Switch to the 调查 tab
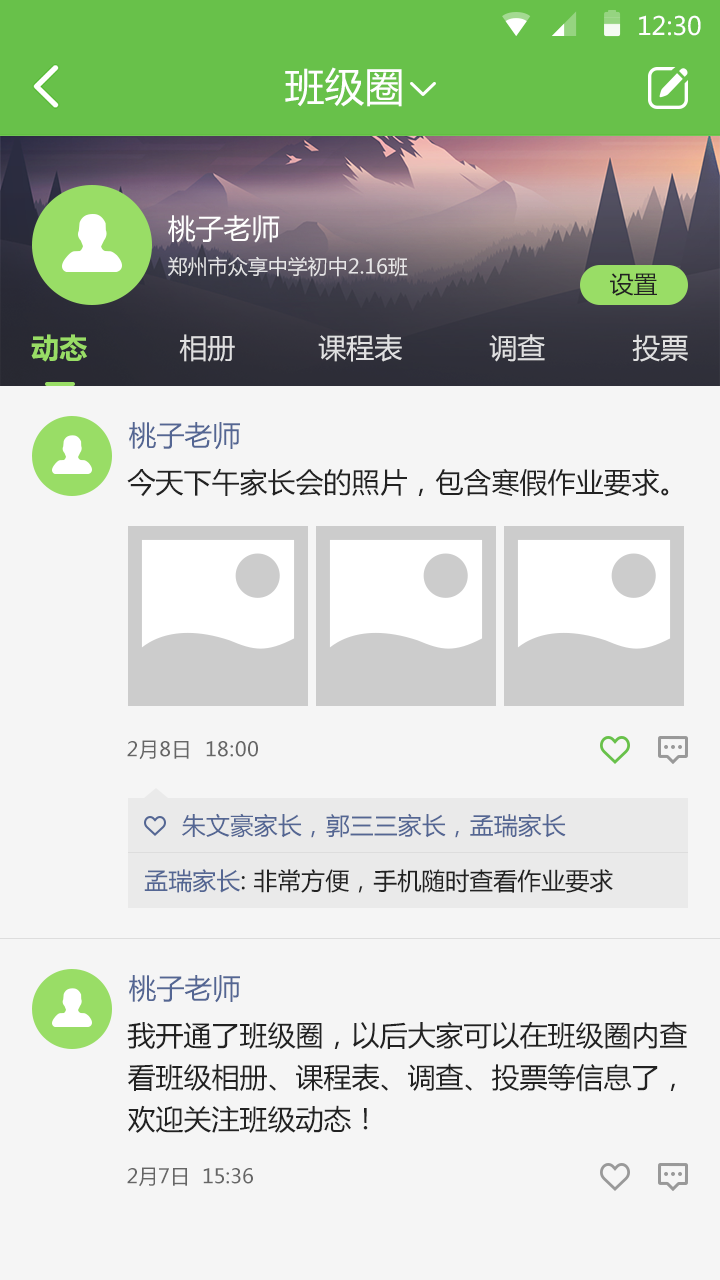Screen dimensions: 720x1280 click(517, 348)
